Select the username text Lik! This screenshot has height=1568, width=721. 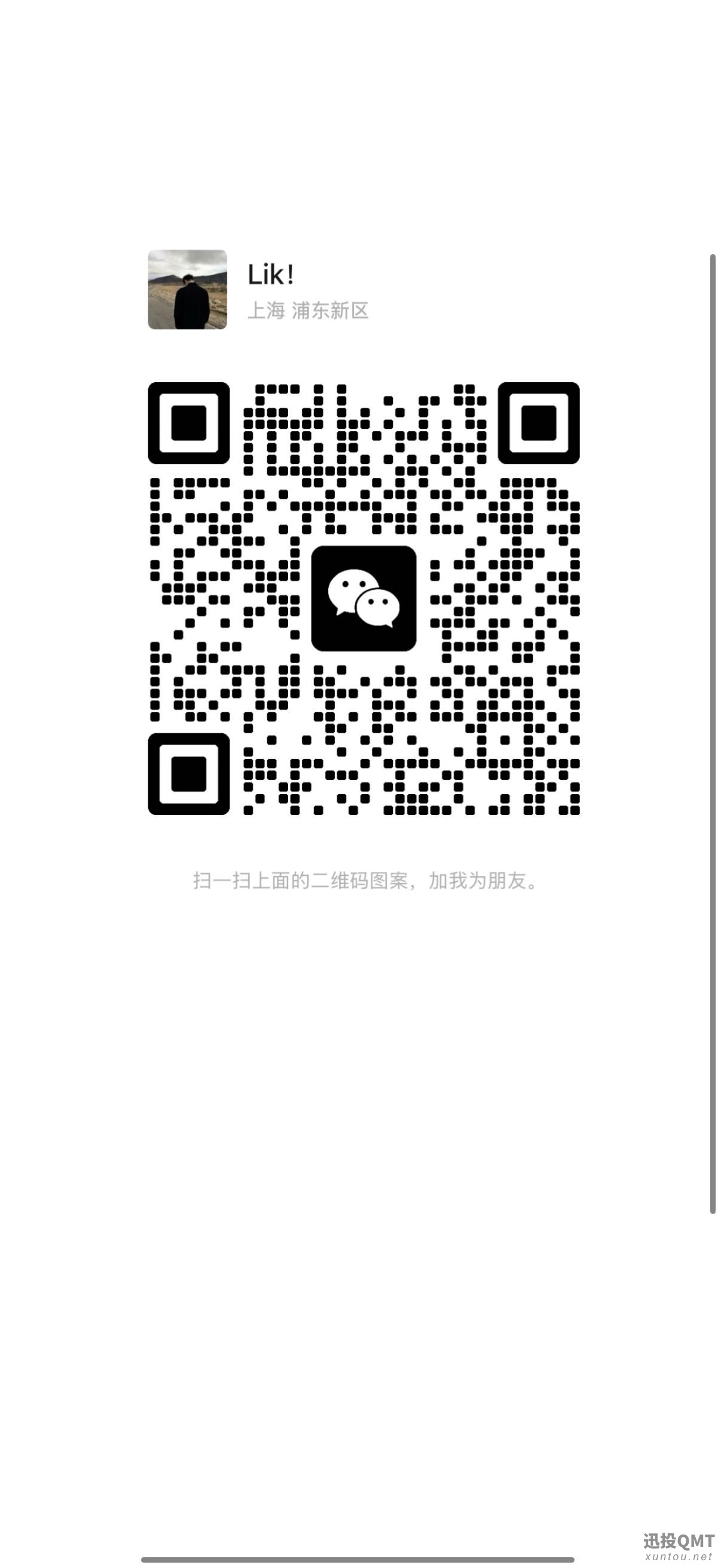[x=271, y=274]
